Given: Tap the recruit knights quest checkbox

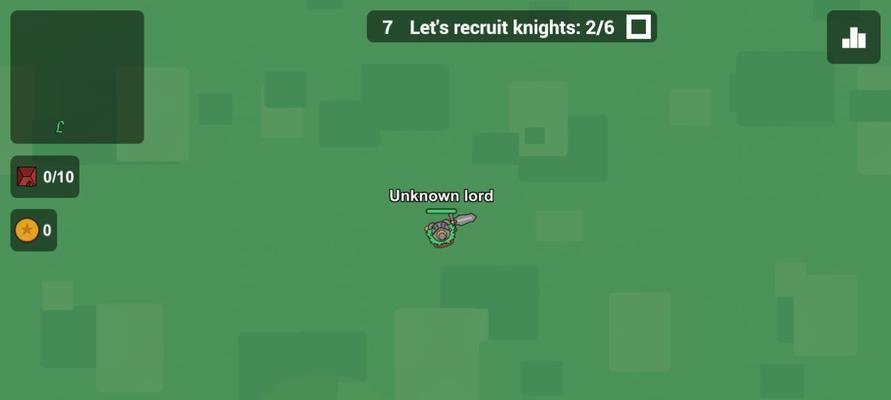Looking at the screenshot, I should tap(638, 27).
